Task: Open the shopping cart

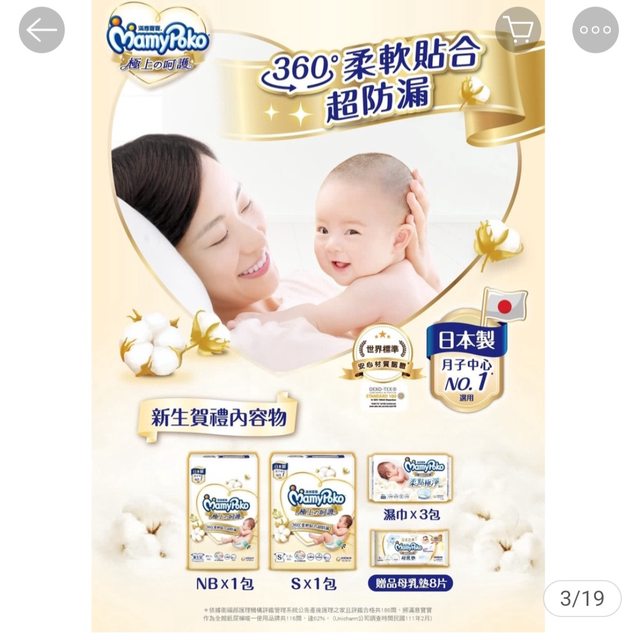Action: coord(518,30)
